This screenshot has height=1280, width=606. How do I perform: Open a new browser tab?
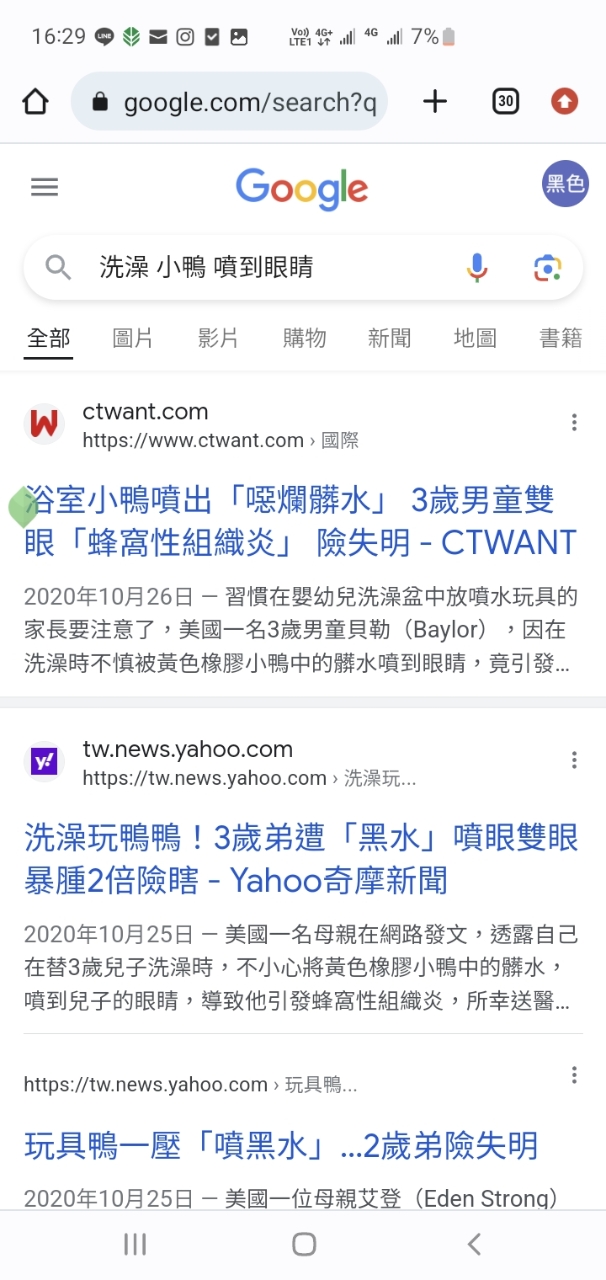click(435, 101)
